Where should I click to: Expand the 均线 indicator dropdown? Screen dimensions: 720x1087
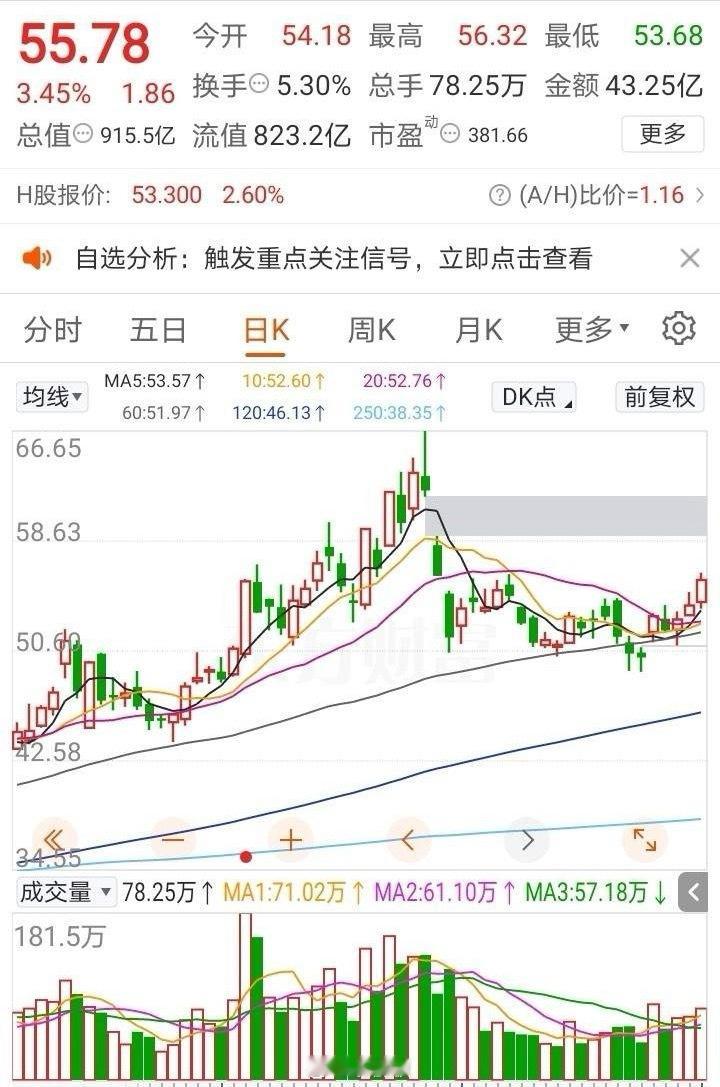point(51,397)
